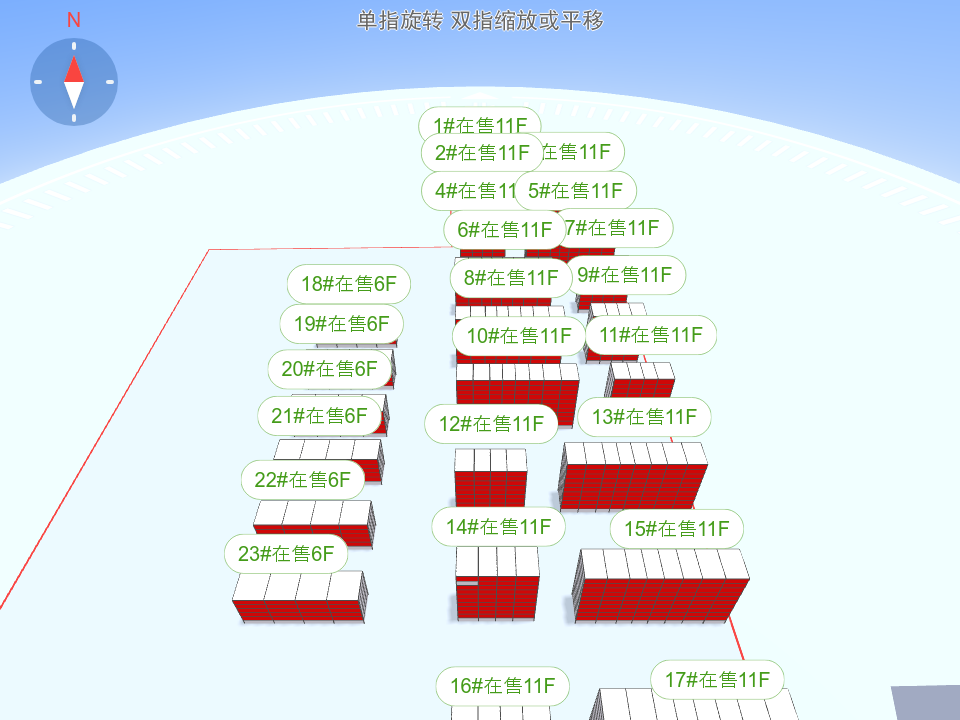View building 17#在售11F

[x=717, y=680]
